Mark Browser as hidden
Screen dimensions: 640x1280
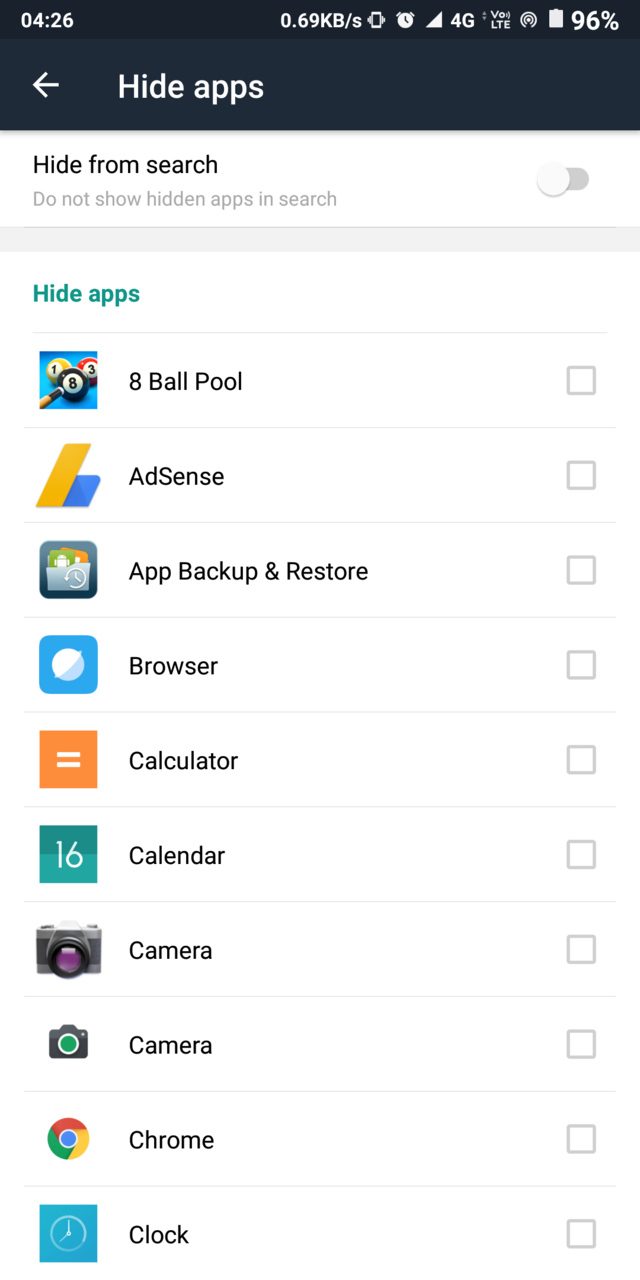[x=581, y=666]
